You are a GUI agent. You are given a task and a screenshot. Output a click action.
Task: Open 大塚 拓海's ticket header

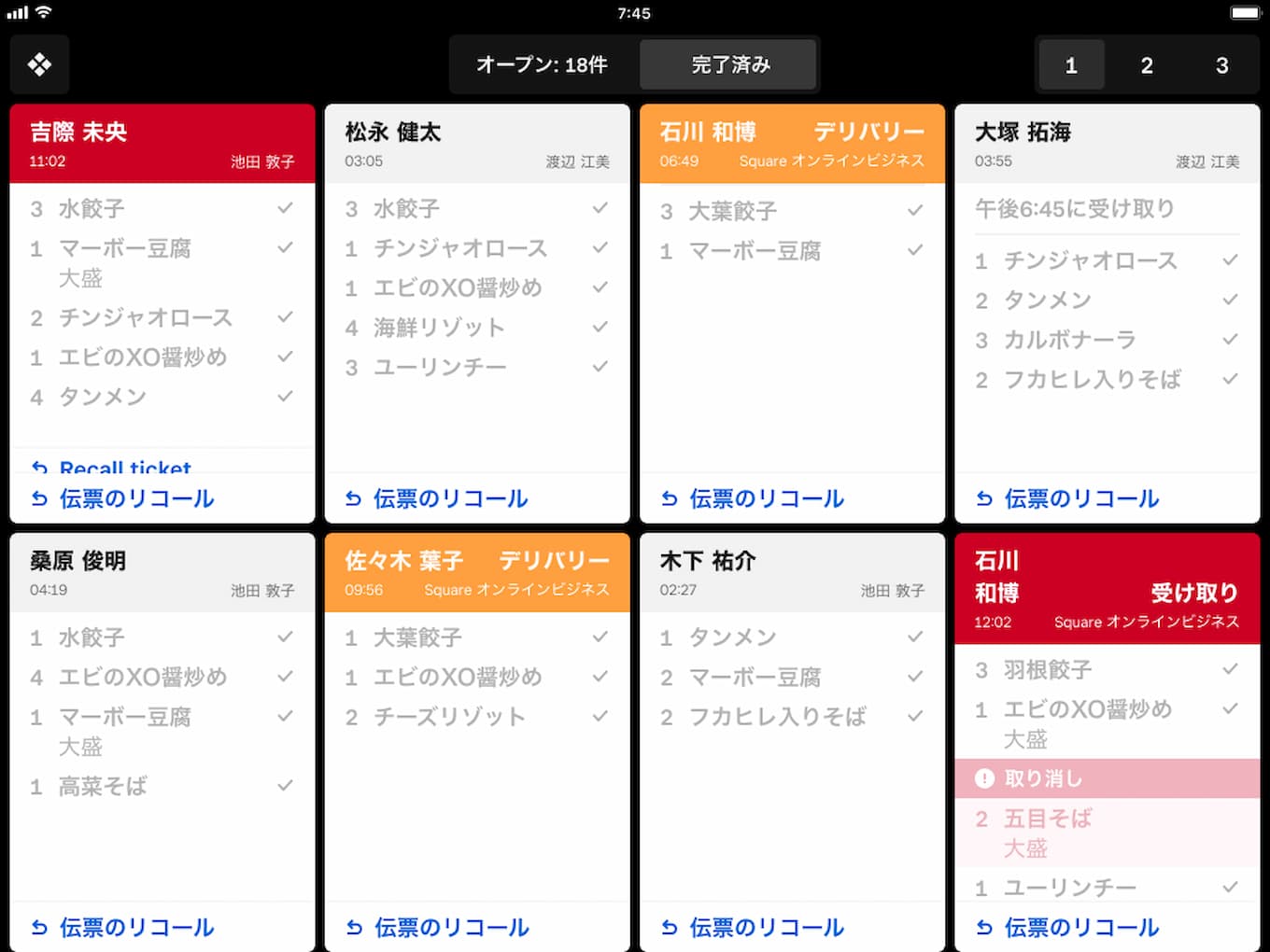point(1107,144)
